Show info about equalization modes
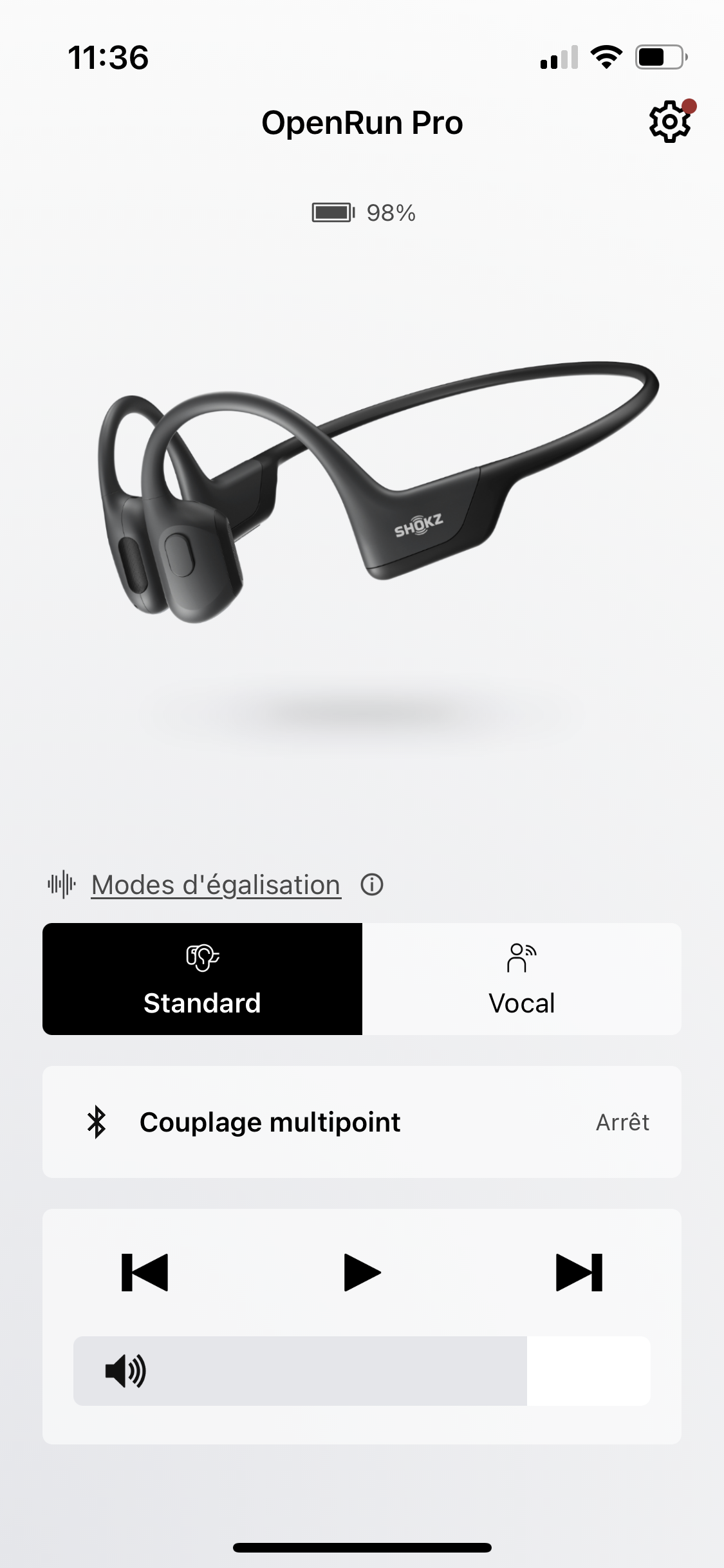The image size is (724, 1568). [x=372, y=885]
